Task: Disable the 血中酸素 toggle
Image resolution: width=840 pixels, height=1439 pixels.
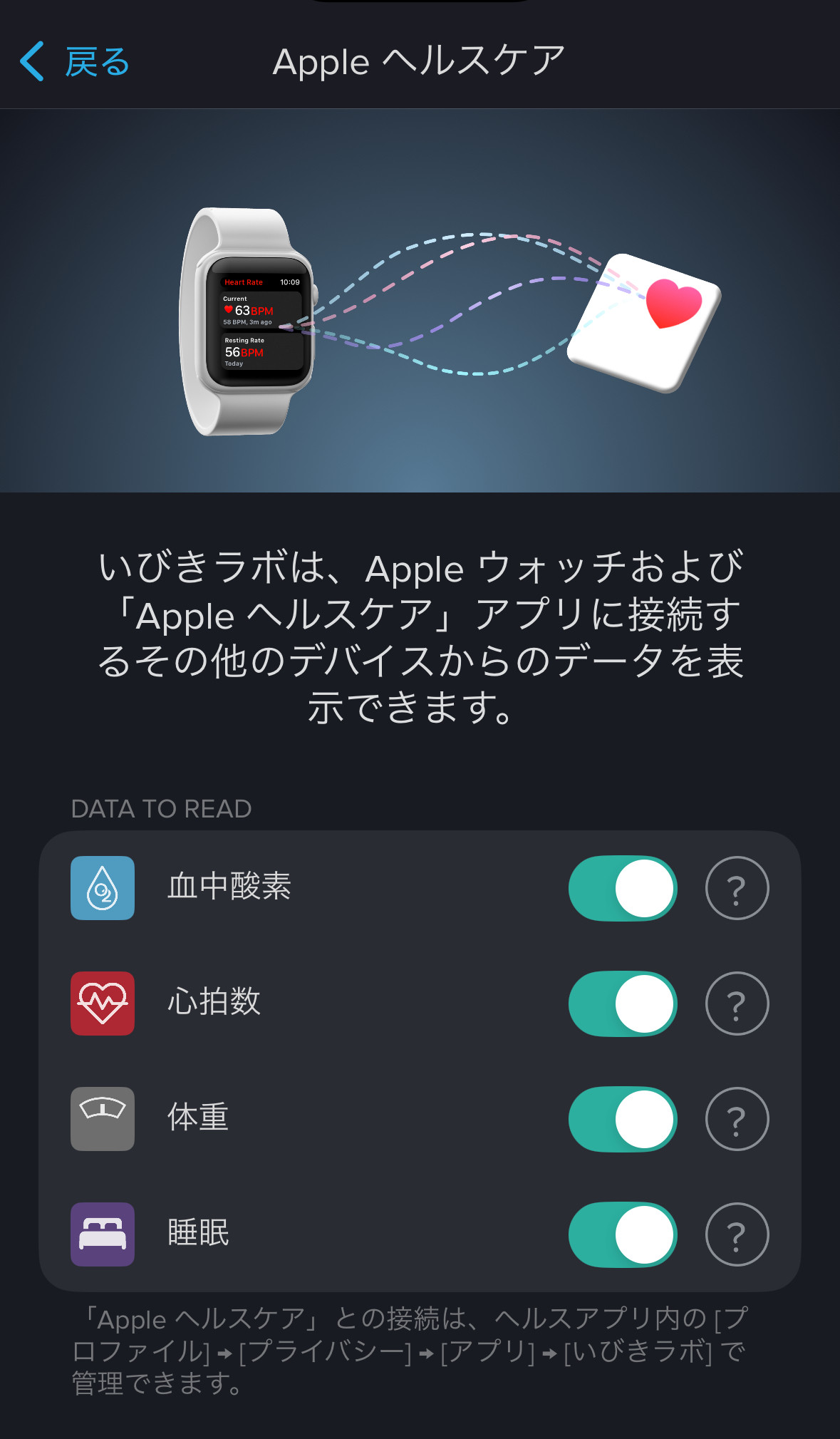Action: point(623,888)
